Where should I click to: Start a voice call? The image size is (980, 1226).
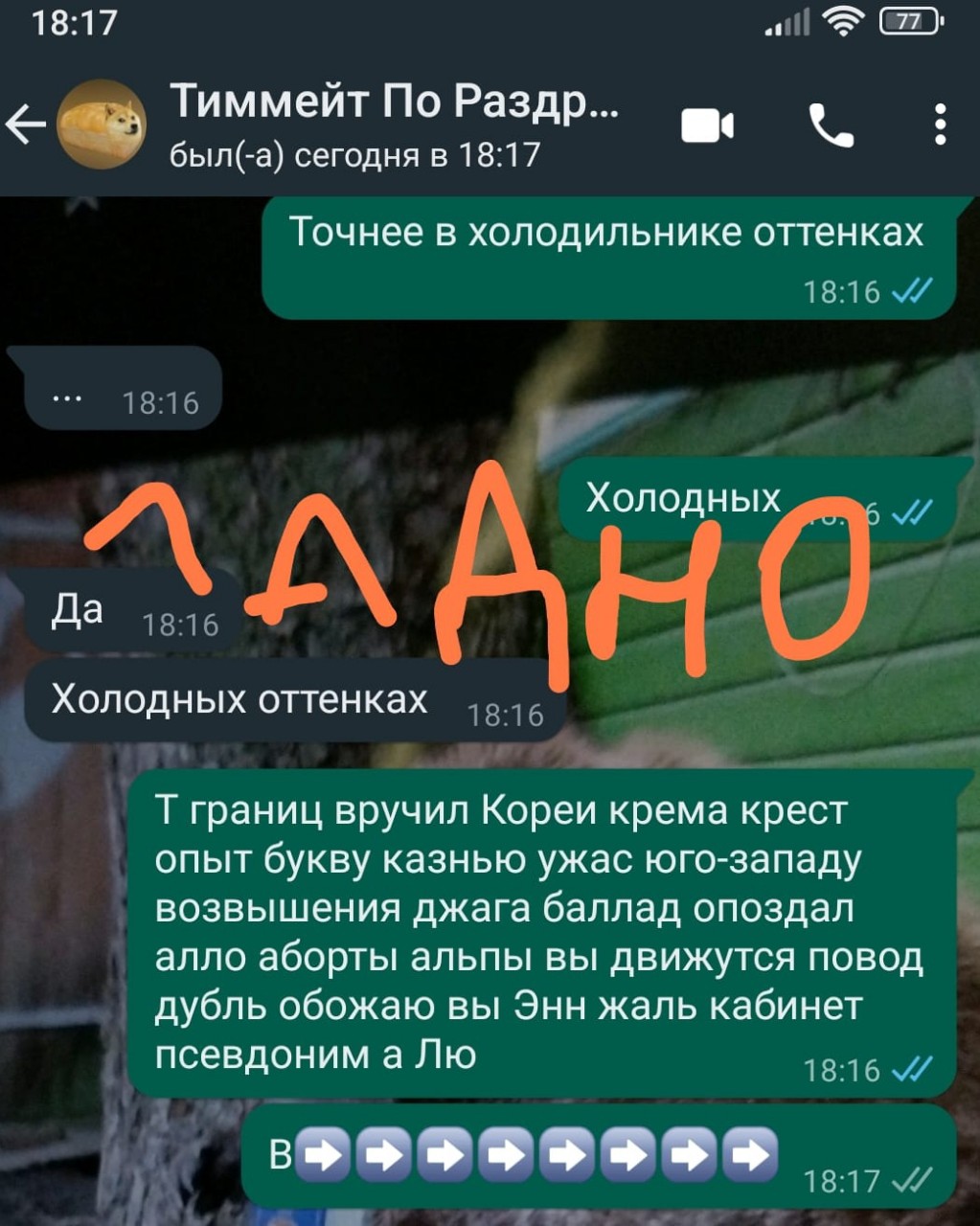click(x=831, y=125)
